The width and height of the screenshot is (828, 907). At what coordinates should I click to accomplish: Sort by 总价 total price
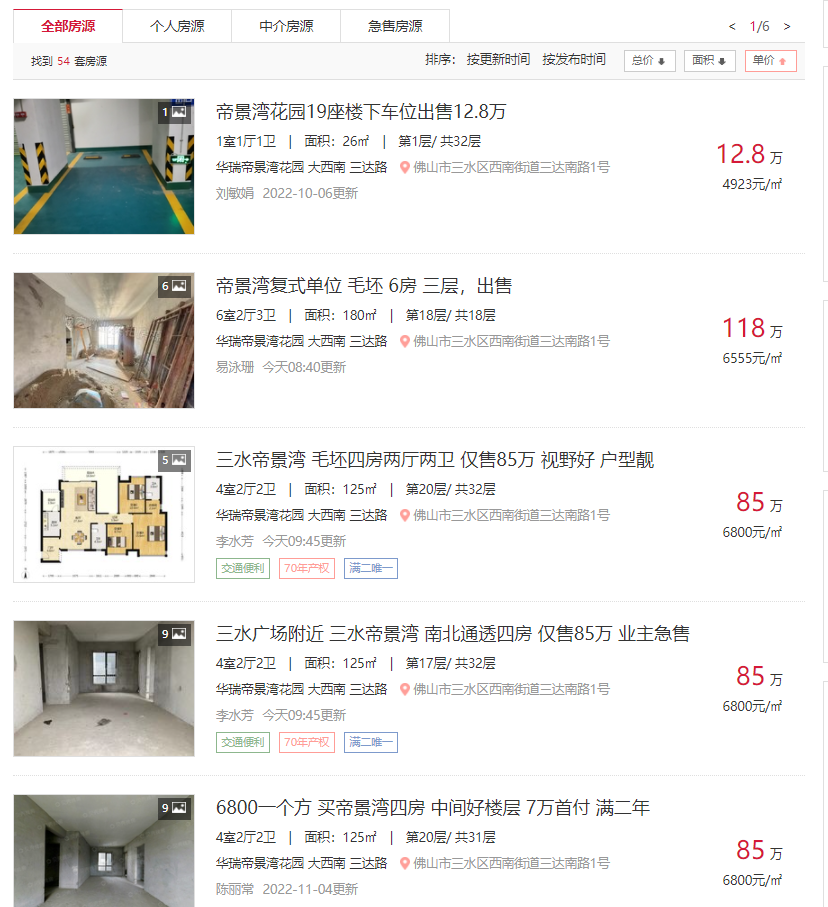coord(649,61)
